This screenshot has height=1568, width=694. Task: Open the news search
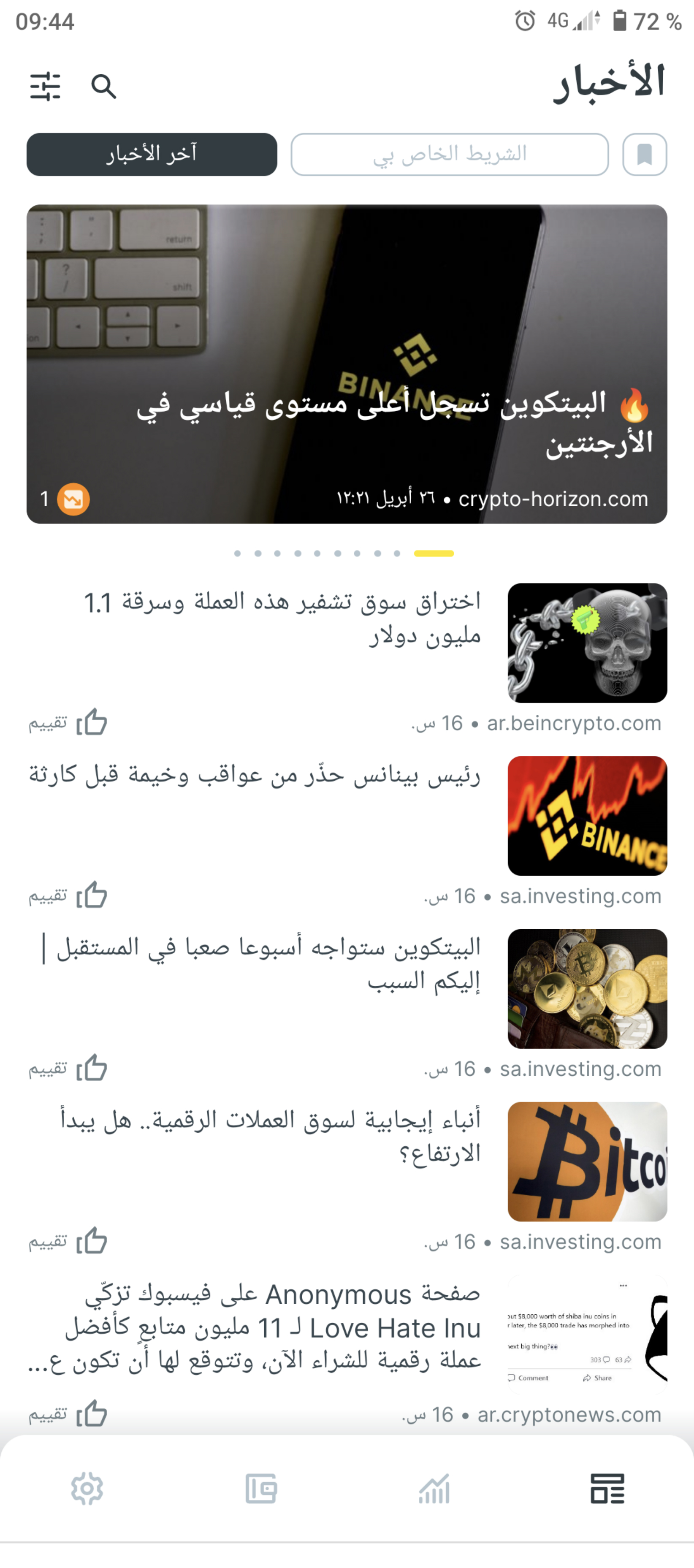pyautogui.click(x=103, y=87)
